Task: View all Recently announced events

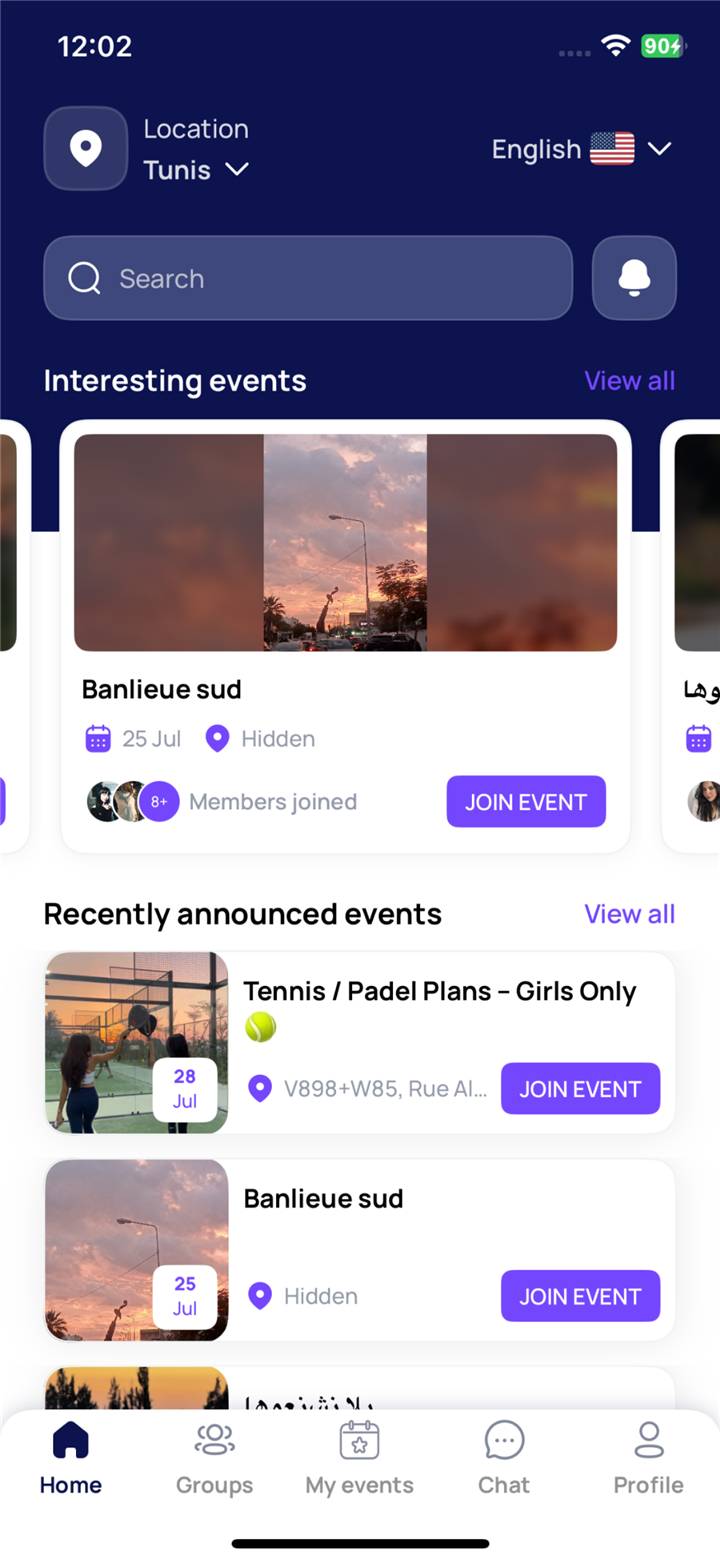Action: pos(629,913)
